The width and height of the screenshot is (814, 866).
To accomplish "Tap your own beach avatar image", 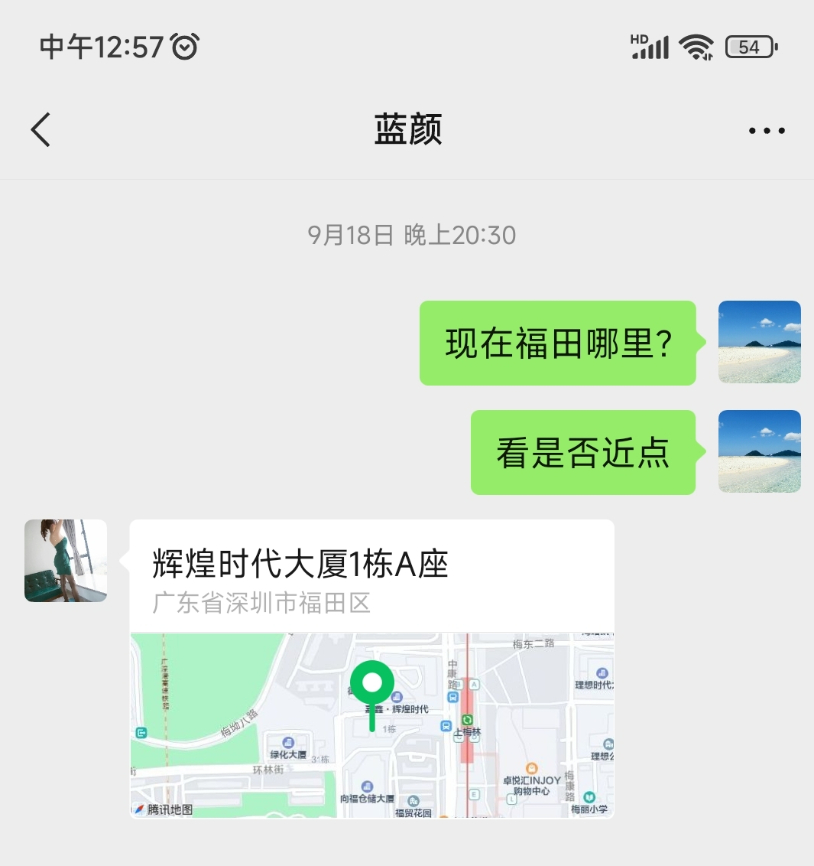I will [x=758, y=341].
